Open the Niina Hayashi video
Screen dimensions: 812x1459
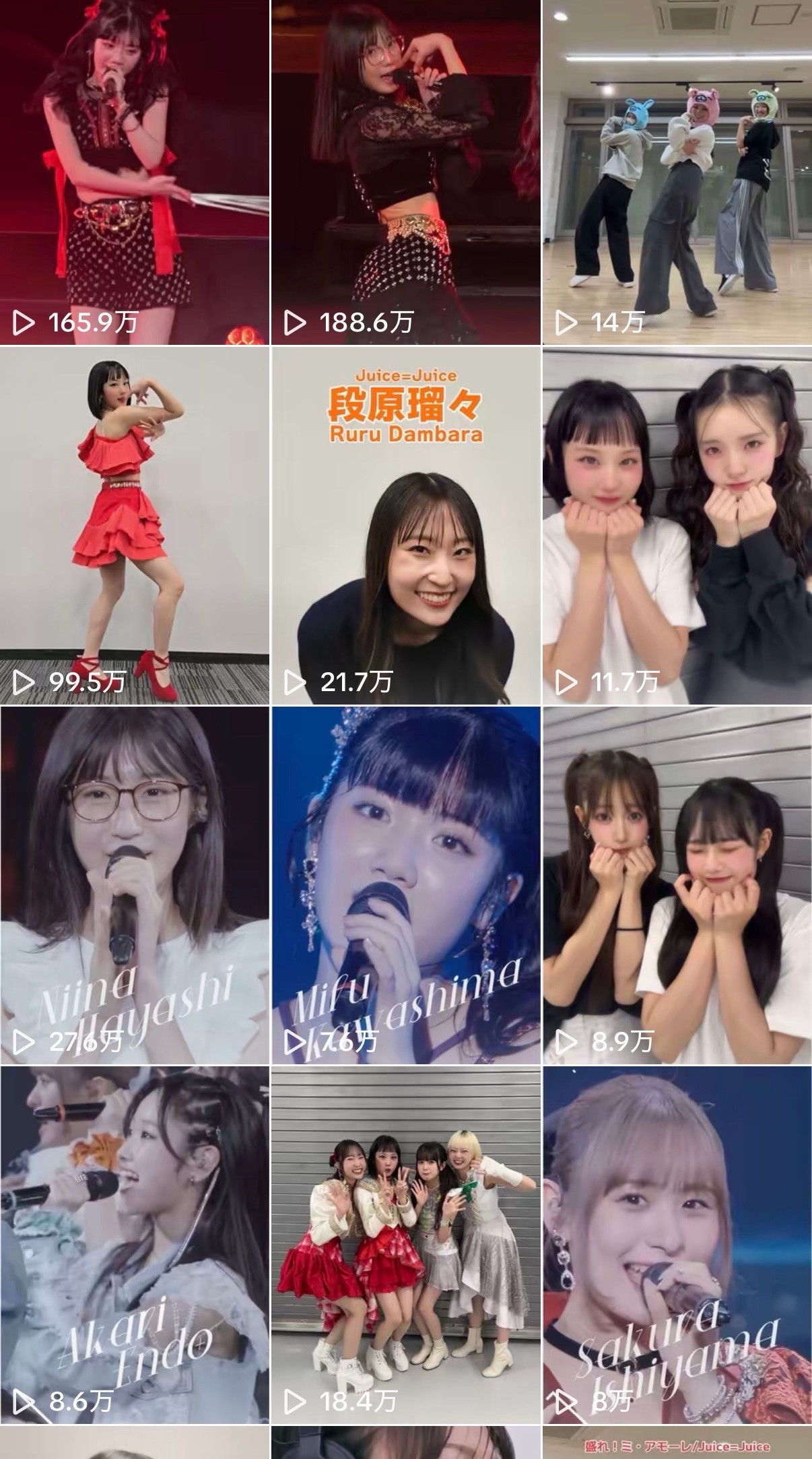(x=135, y=886)
